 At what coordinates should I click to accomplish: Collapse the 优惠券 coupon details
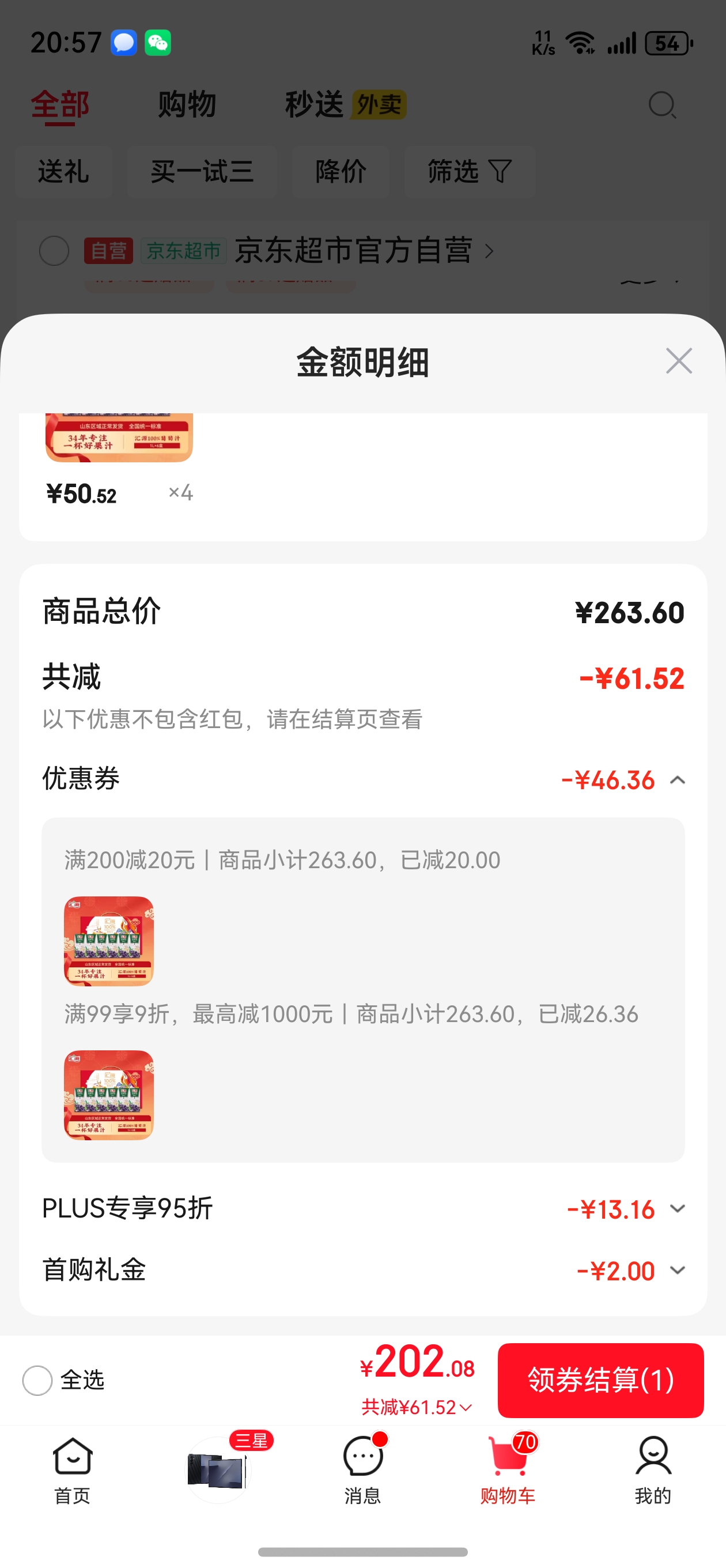coord(678,780)
